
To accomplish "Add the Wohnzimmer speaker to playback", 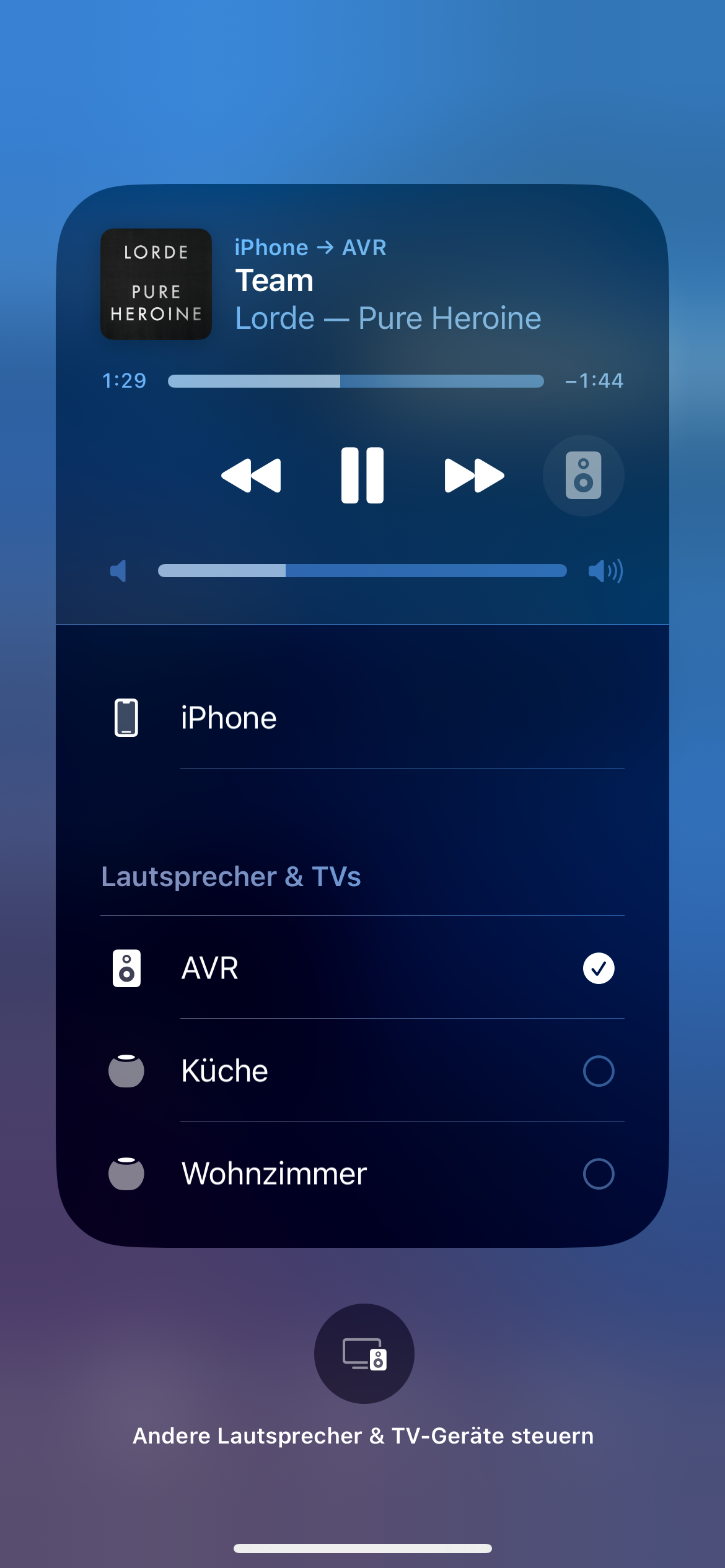I will [x=598, y=1174].
